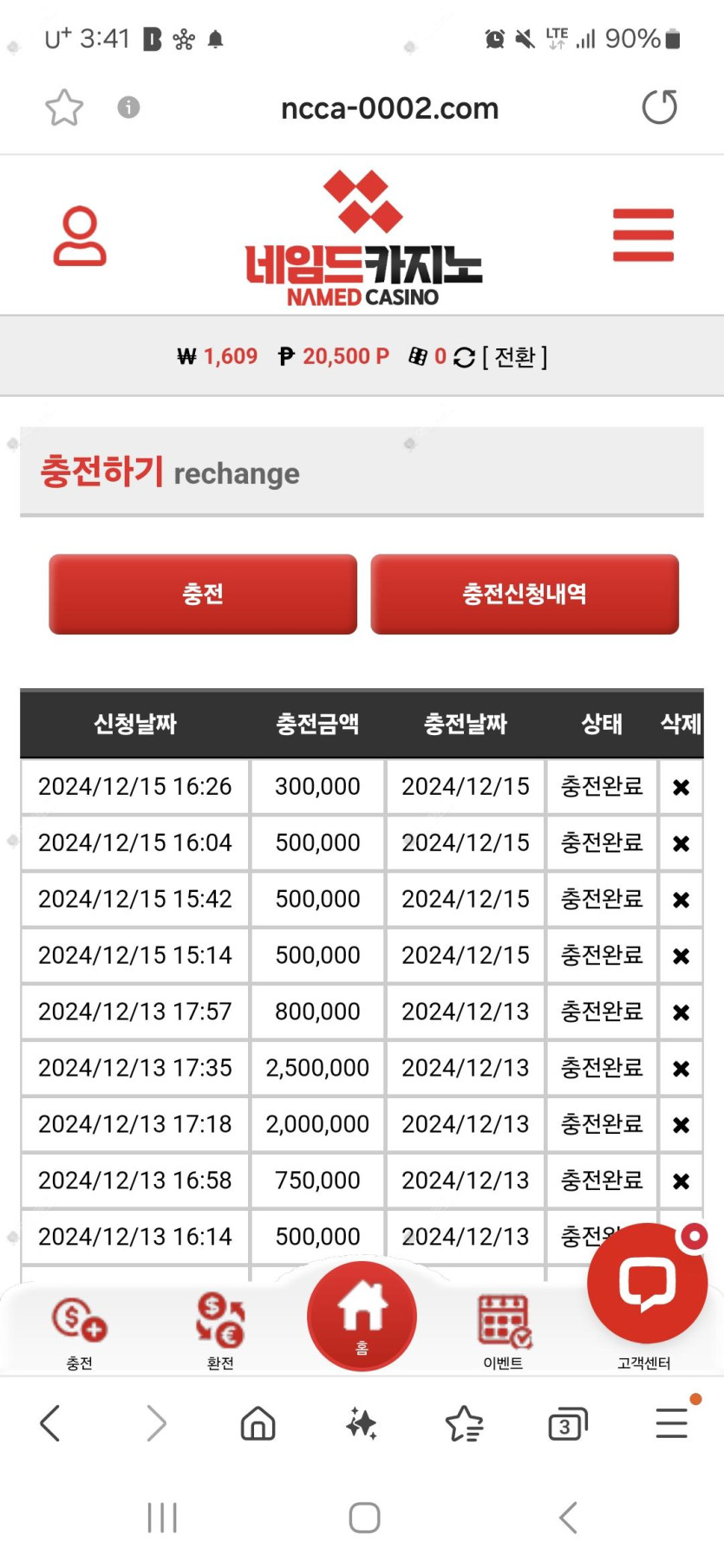Delete the 2024/12/15 15:42 record
The width and height of the screenshot is (724, 1568).
[x=681, y=900]
